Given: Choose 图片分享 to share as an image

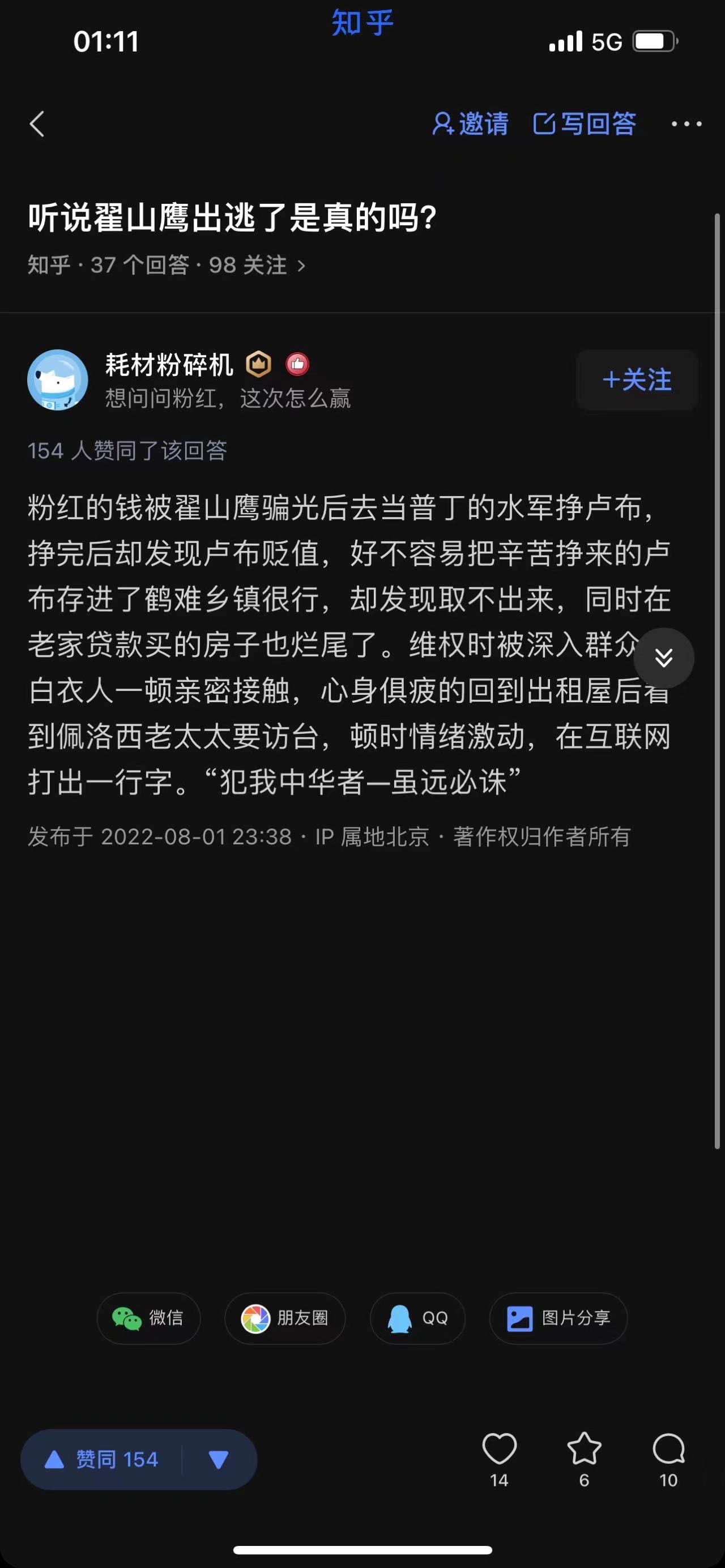Looking at the screenshot, I should [558, 1318].
